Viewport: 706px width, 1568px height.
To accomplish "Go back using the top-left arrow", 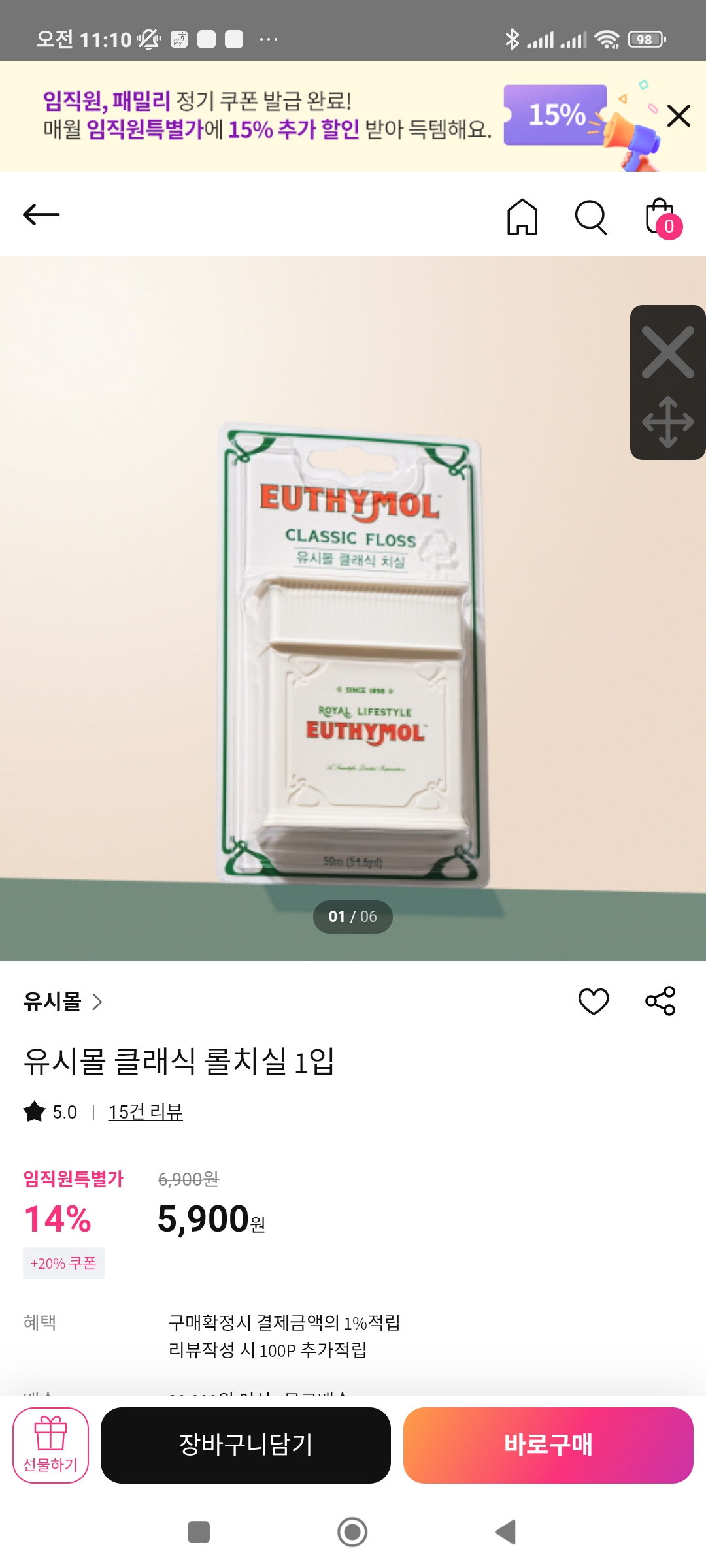I will 41,214.
